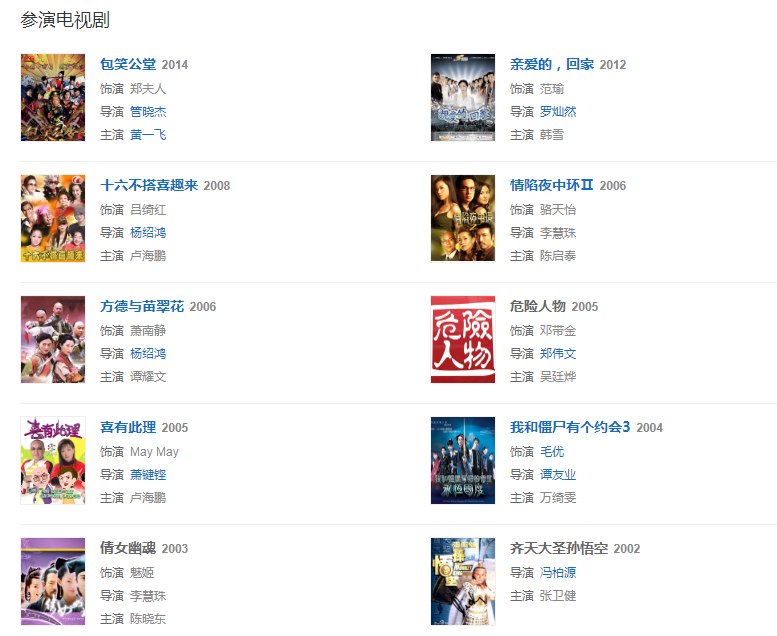Open director 杨绍鸿 under 方德与苗翠花

point(148,354)
